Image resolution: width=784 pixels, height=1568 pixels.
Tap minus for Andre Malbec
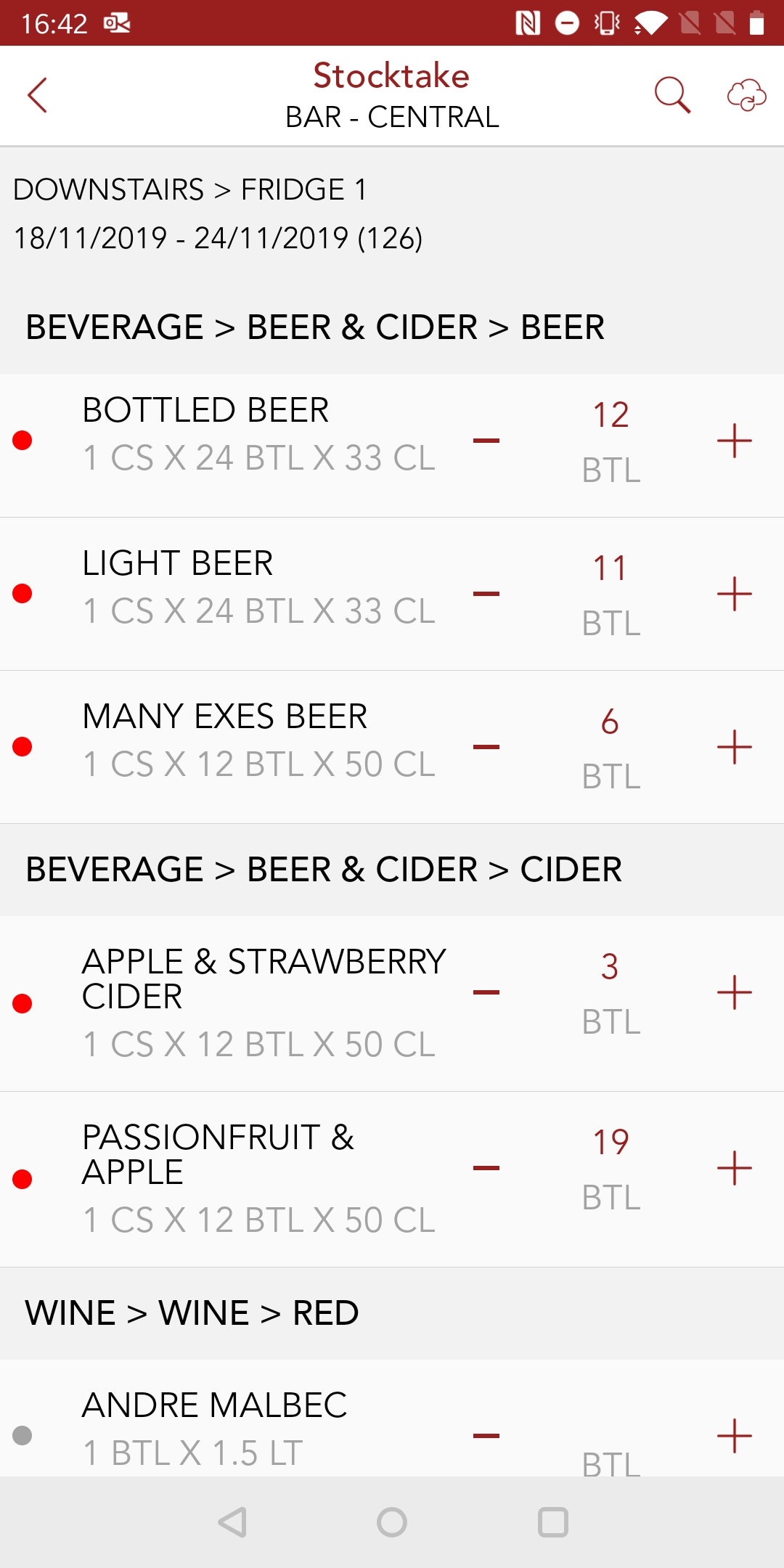pyautogui.click(x=486, y=1436)
